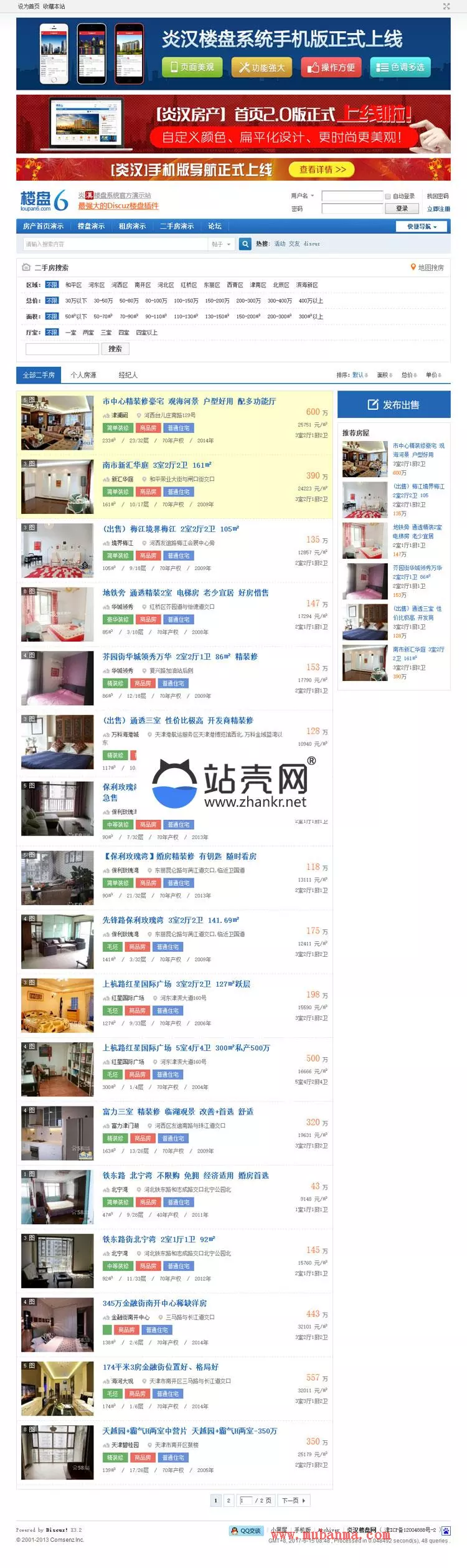The height and width of the screenshot is (1568, 467).
Task: Tap the username input field
Action: [x=352, y=196]
